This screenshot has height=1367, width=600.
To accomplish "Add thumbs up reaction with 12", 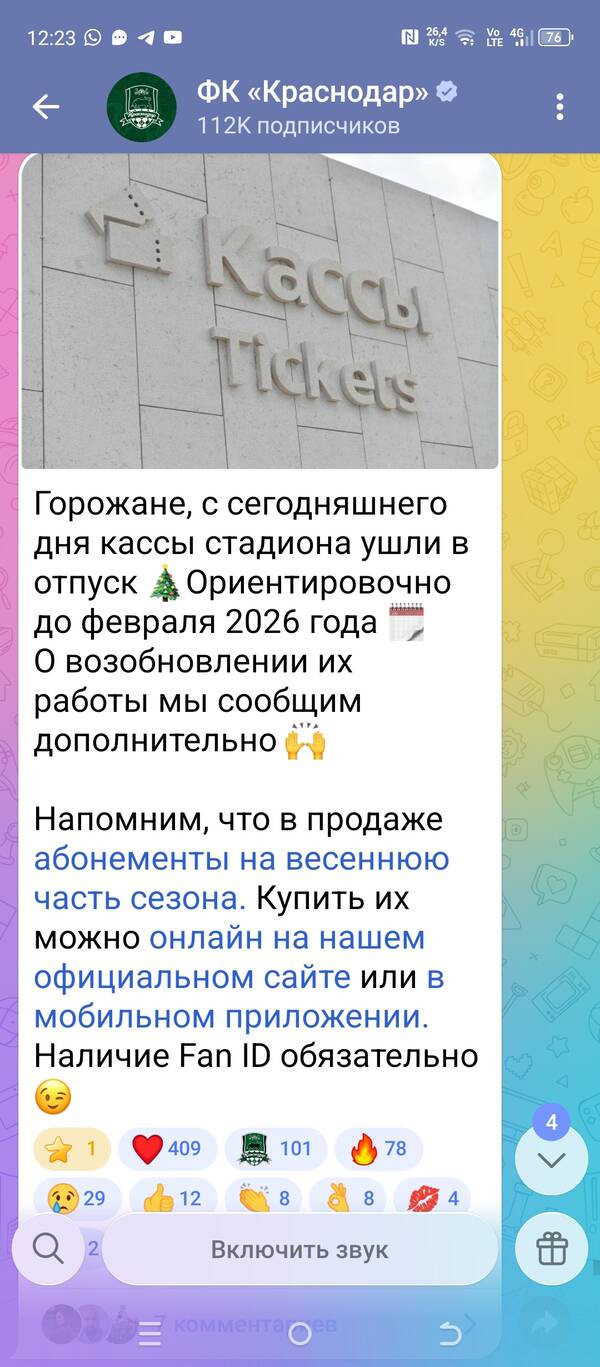I will 172,1197.
